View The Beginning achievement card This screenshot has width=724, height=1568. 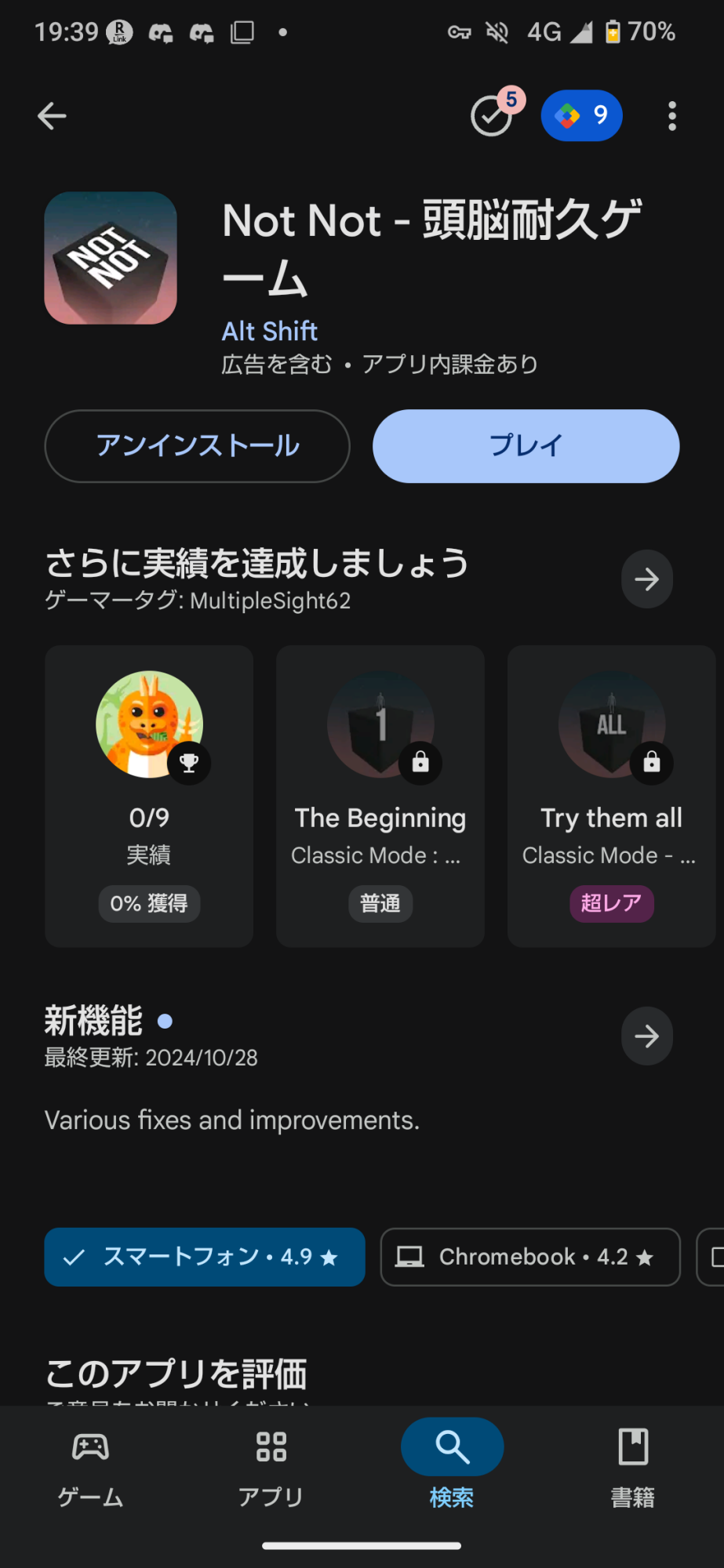point(380,796)
